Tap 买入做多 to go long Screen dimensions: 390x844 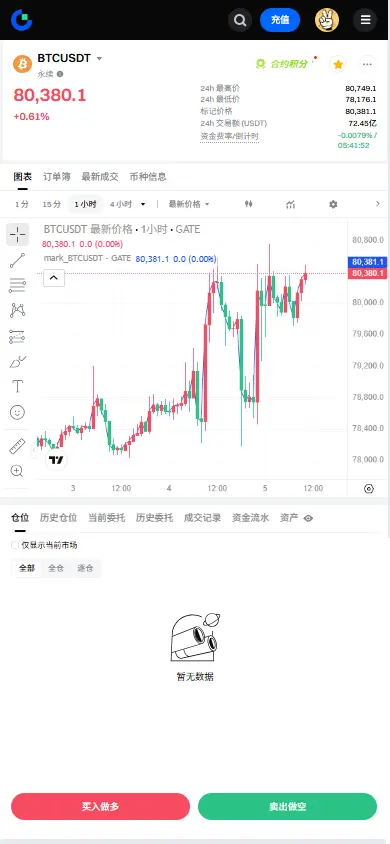101,806
